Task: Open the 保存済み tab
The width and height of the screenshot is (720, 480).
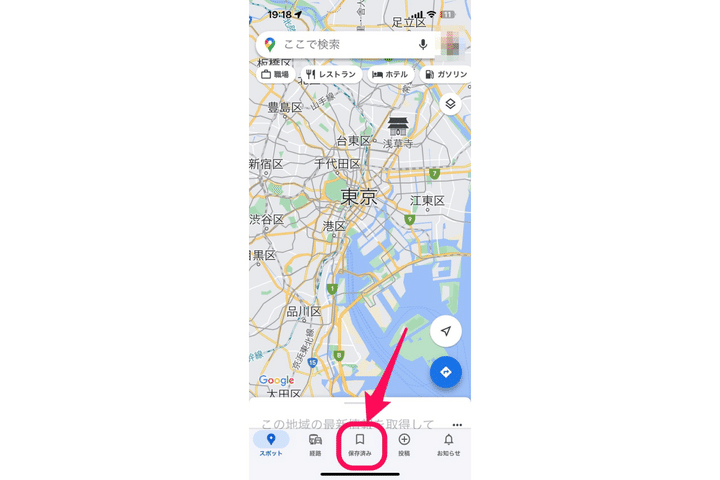Action: click(x=360, y=445)
